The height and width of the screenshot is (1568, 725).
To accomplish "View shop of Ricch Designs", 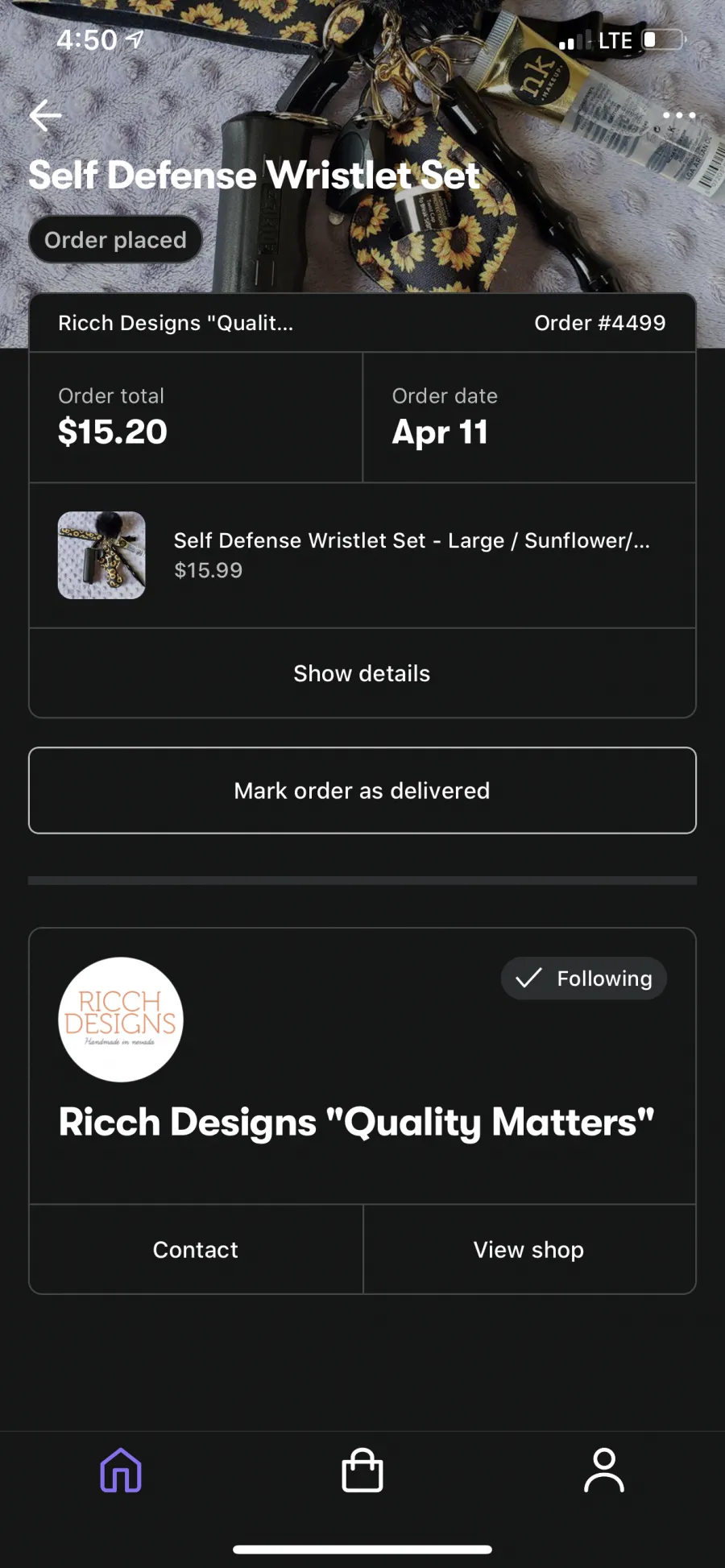I will point(529,1250).
